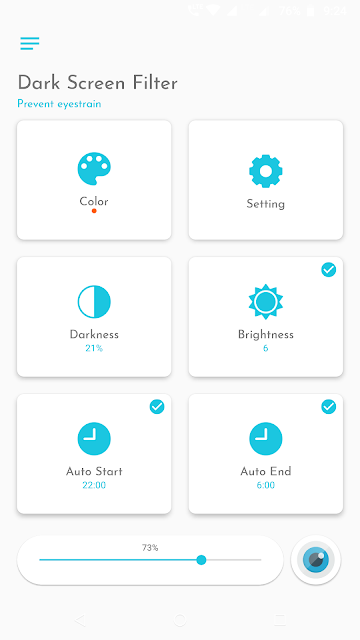This screenshot has height=640, width=360.
Task: Go back with the system back button
Action: (80, 620)
